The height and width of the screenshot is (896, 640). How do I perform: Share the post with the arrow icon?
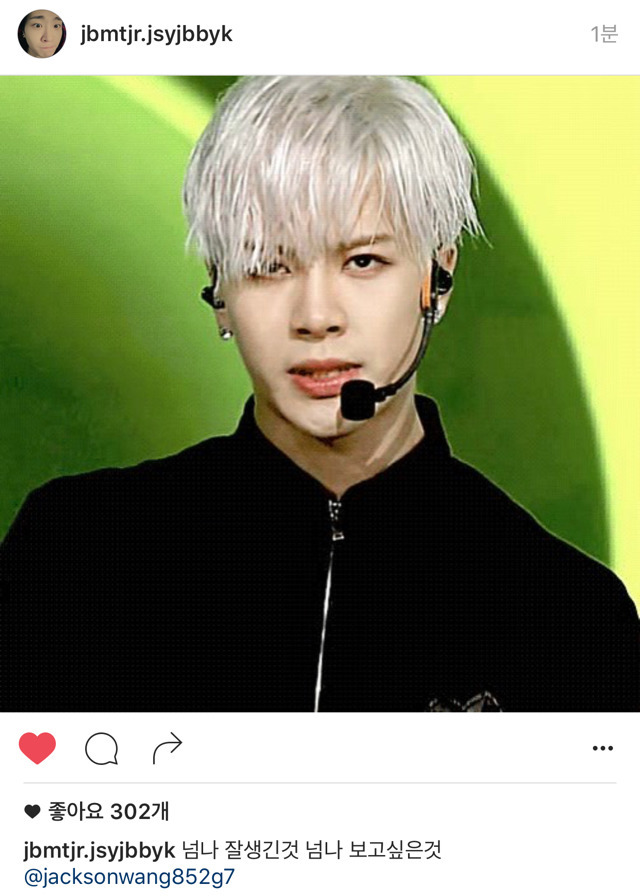[x=167, y=747]
